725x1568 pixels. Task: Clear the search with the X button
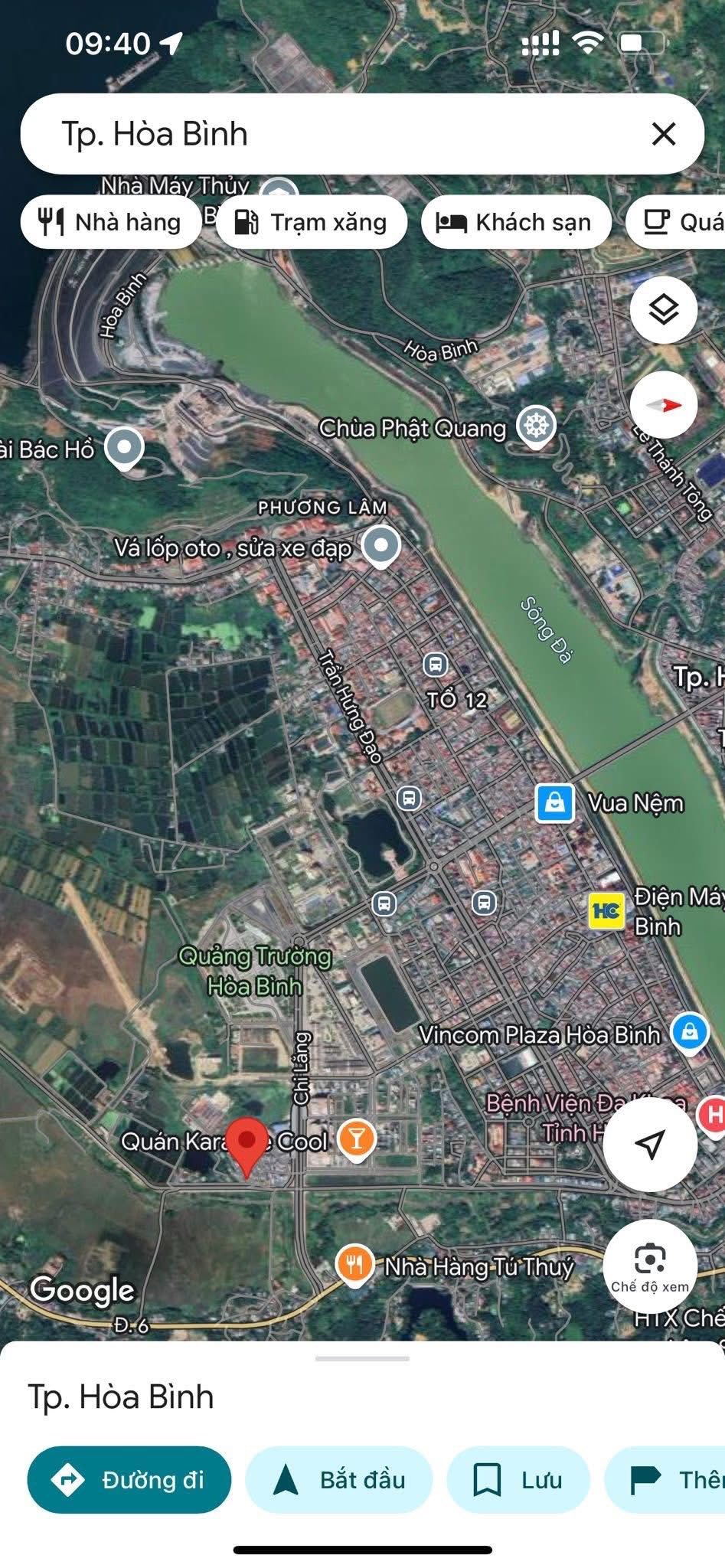pos(663,134)
